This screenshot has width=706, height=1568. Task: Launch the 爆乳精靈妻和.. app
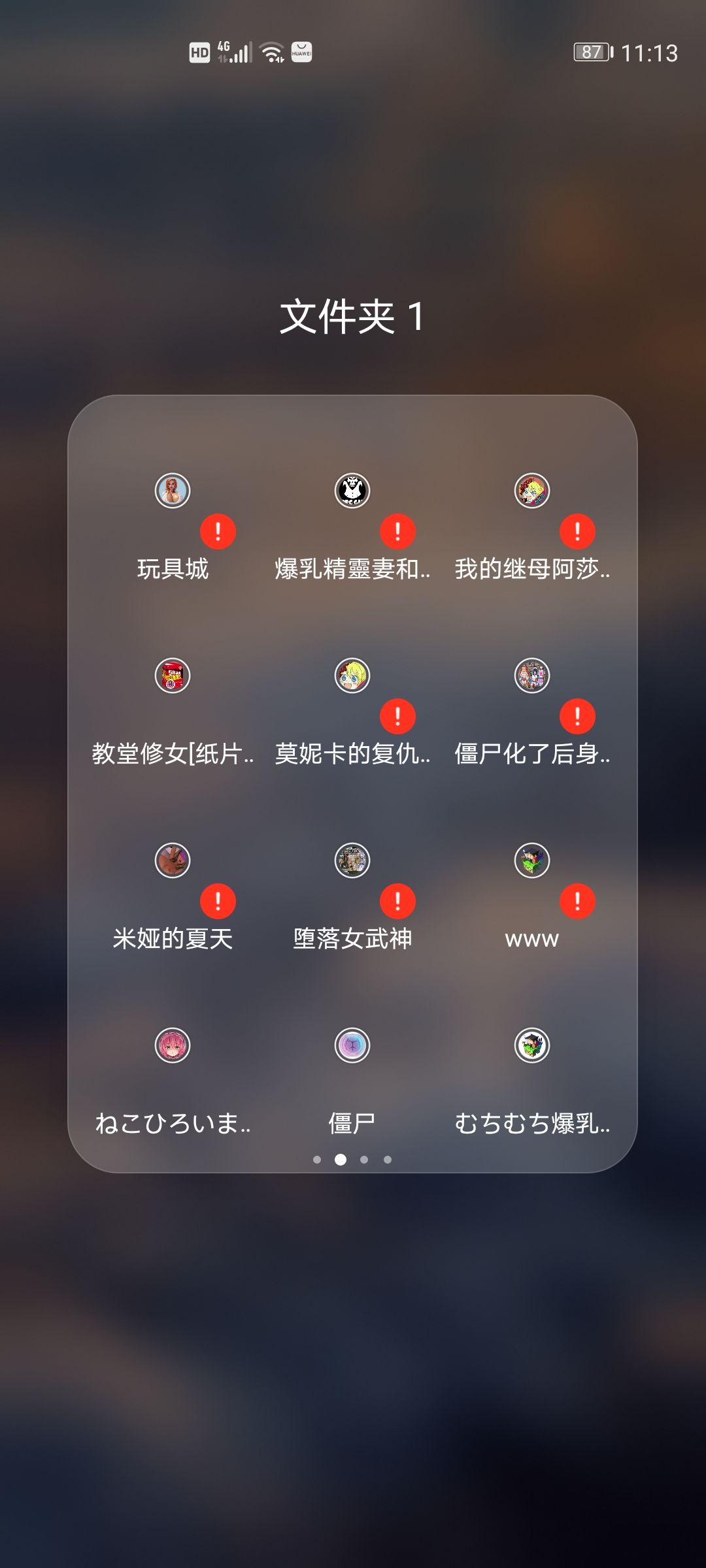(352, 491)
